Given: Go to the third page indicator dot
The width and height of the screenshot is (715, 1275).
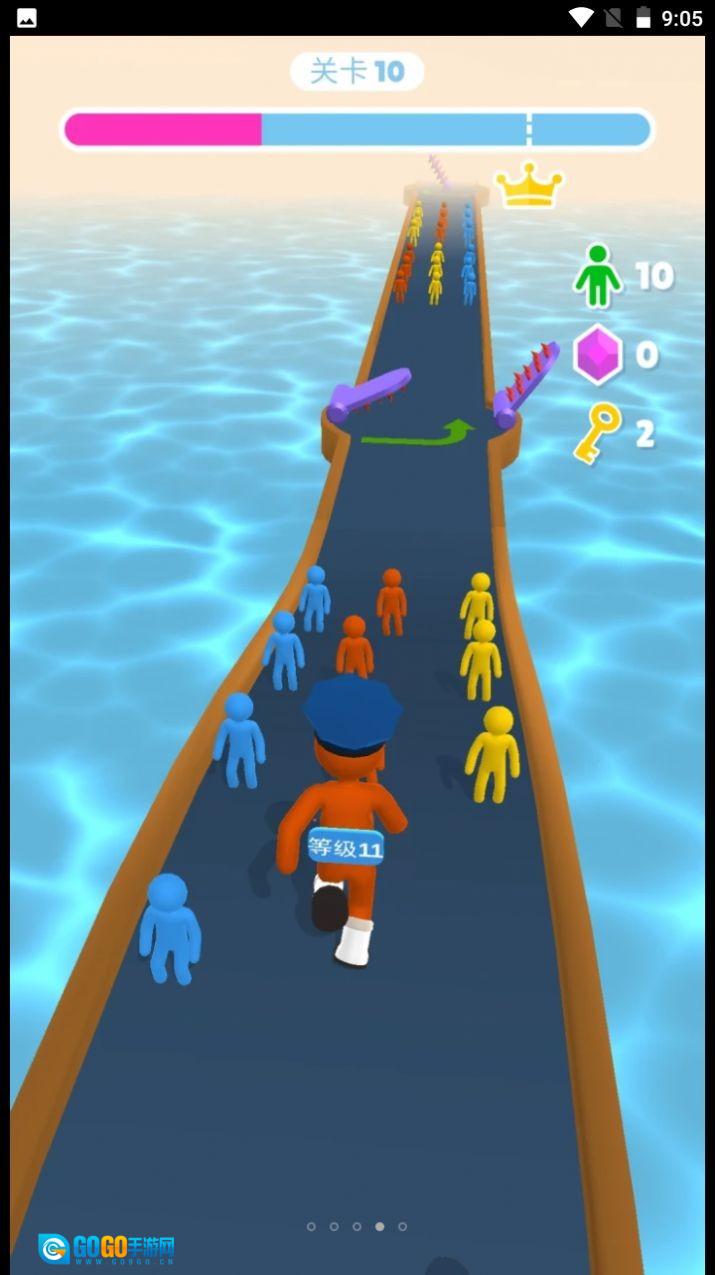Looking at the screenshot, I should pos(357,1226).
